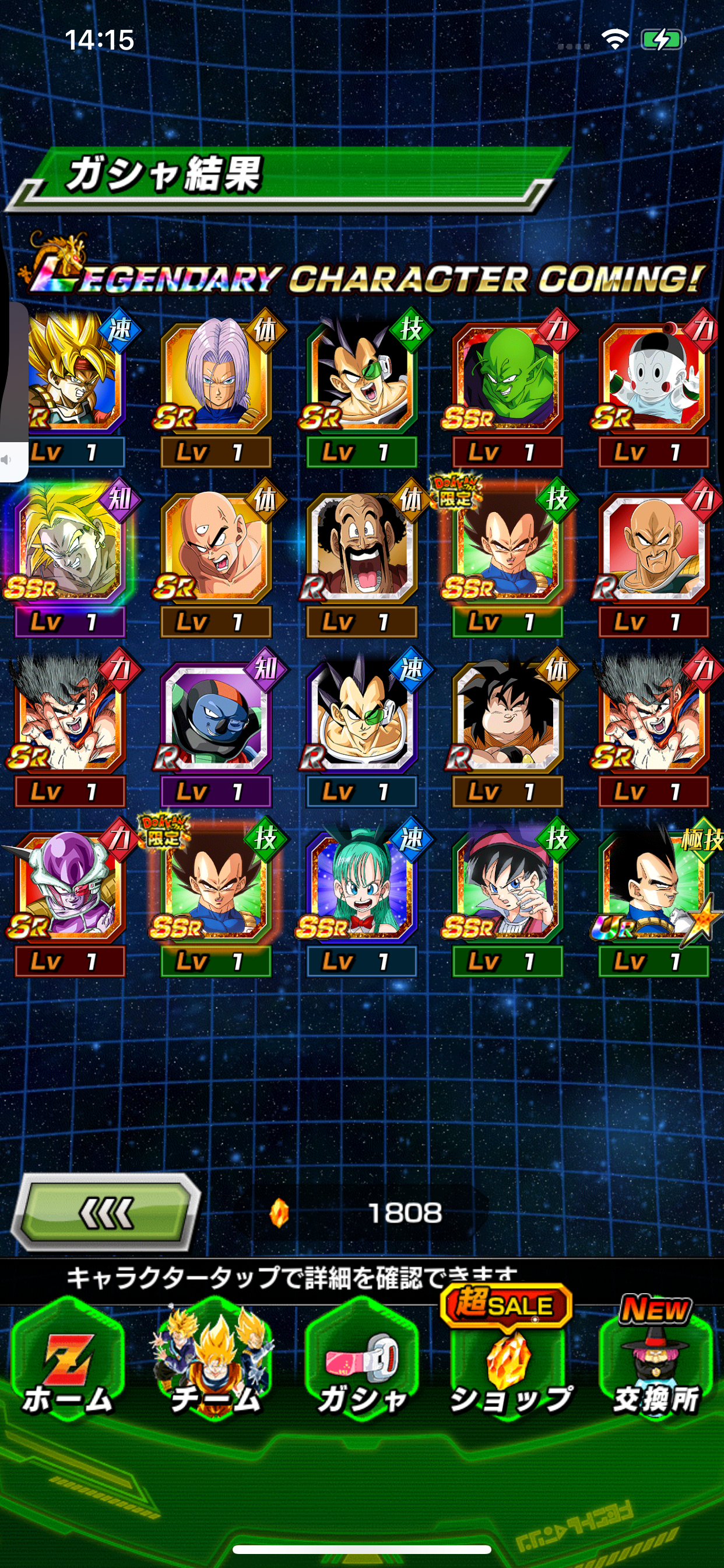Go to the ホーム home tab
724x1568 pixels.
(68, 1362)
